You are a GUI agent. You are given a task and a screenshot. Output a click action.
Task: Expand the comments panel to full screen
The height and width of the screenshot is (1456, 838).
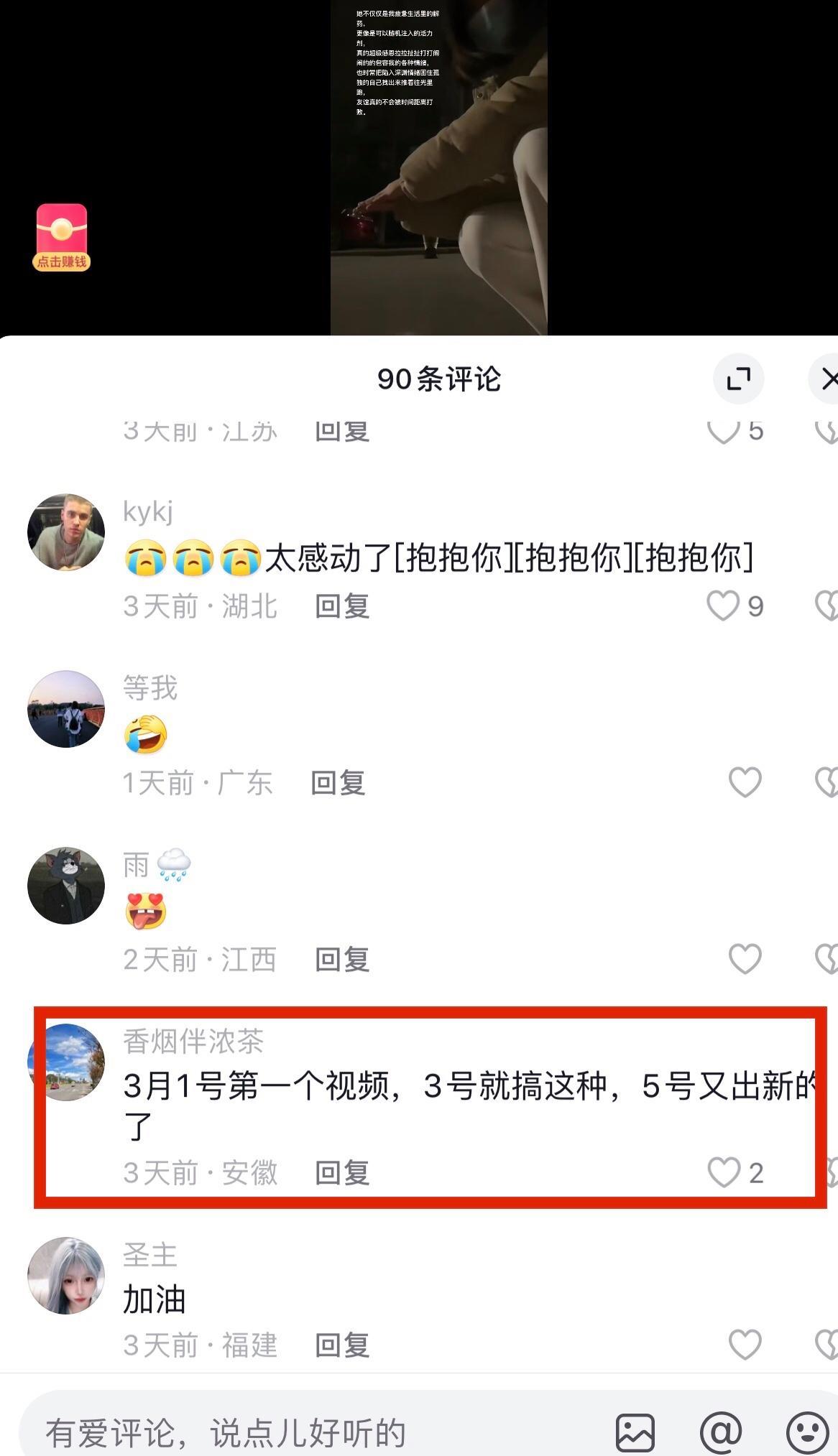pos(737,379)
